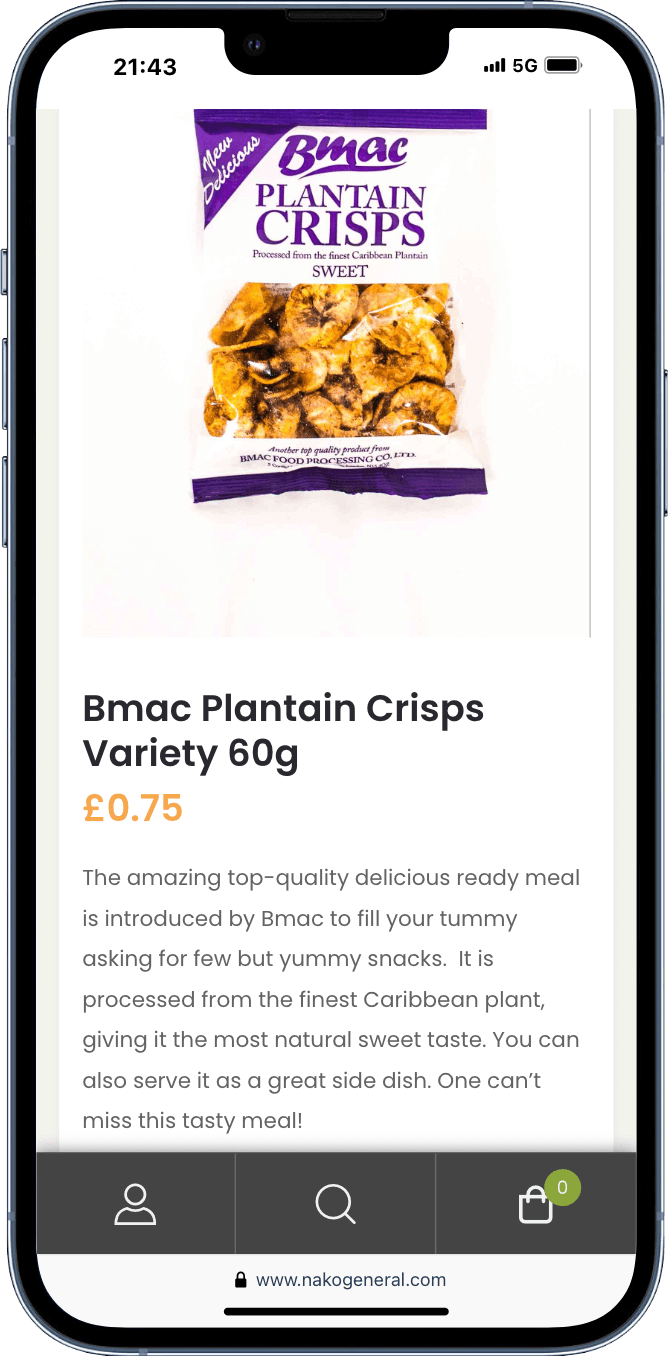View the shopping cart bag

tap(536, 1204)
